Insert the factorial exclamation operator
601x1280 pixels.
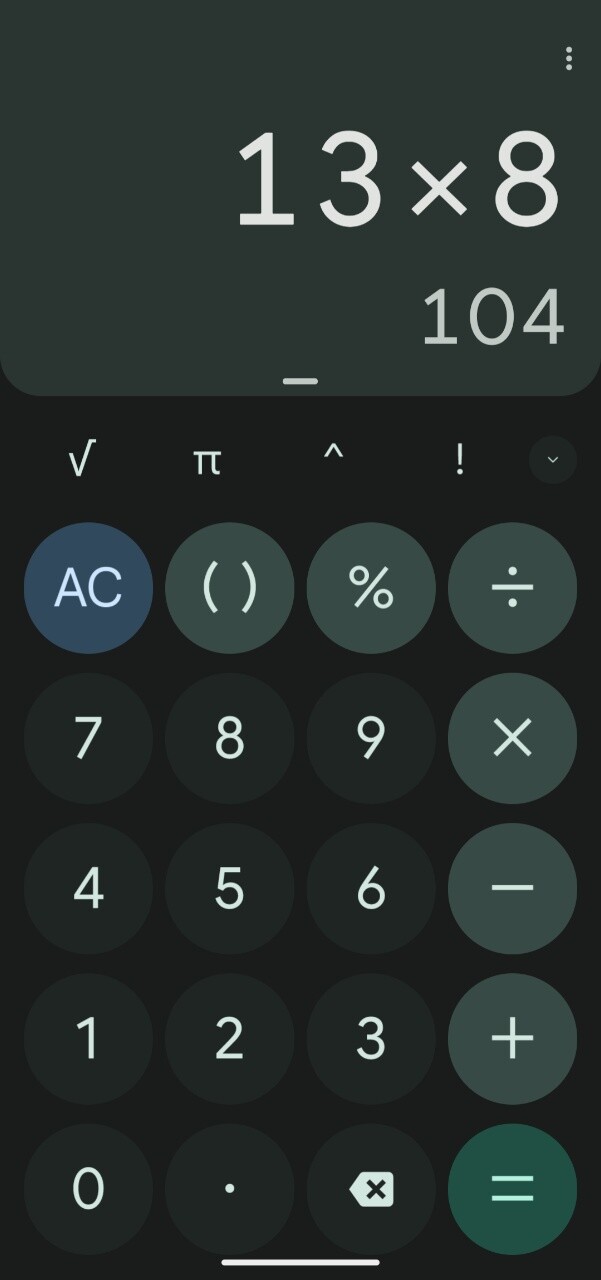click(459, 460)
